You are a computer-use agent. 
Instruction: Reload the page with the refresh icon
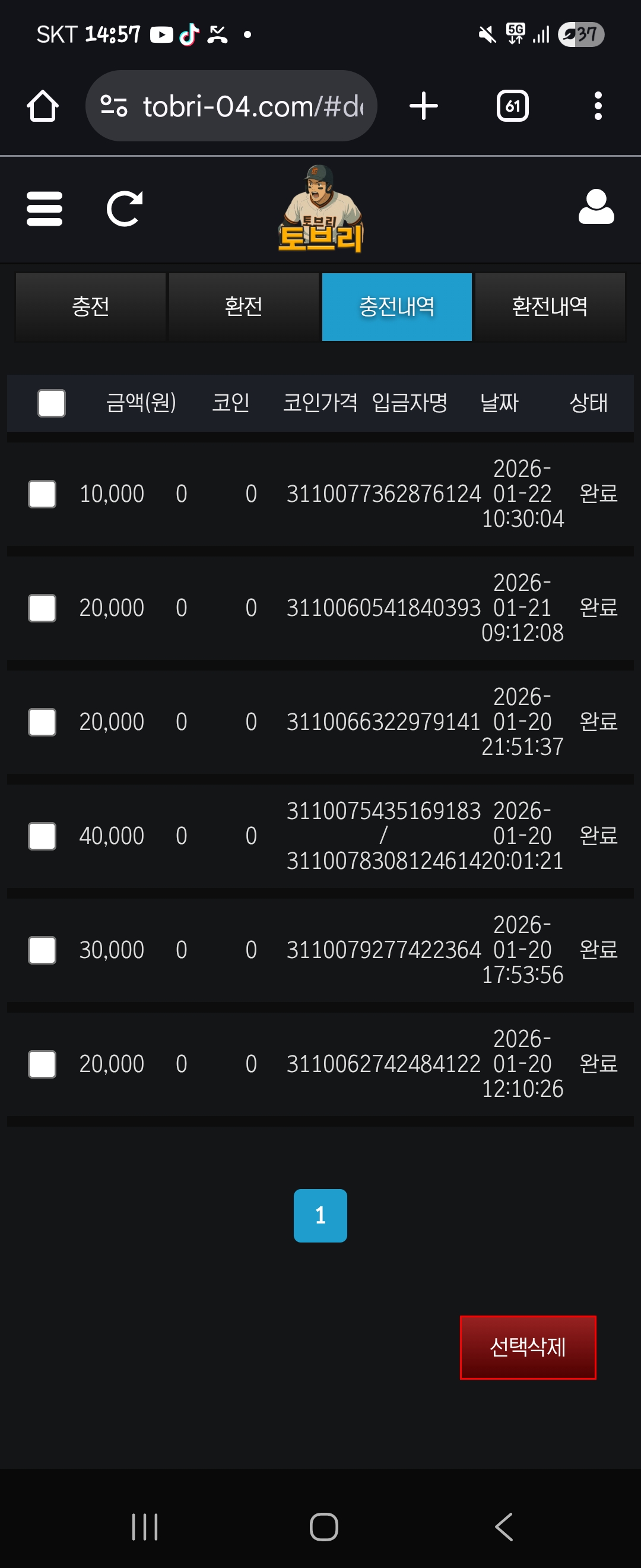tap(125, 209)
